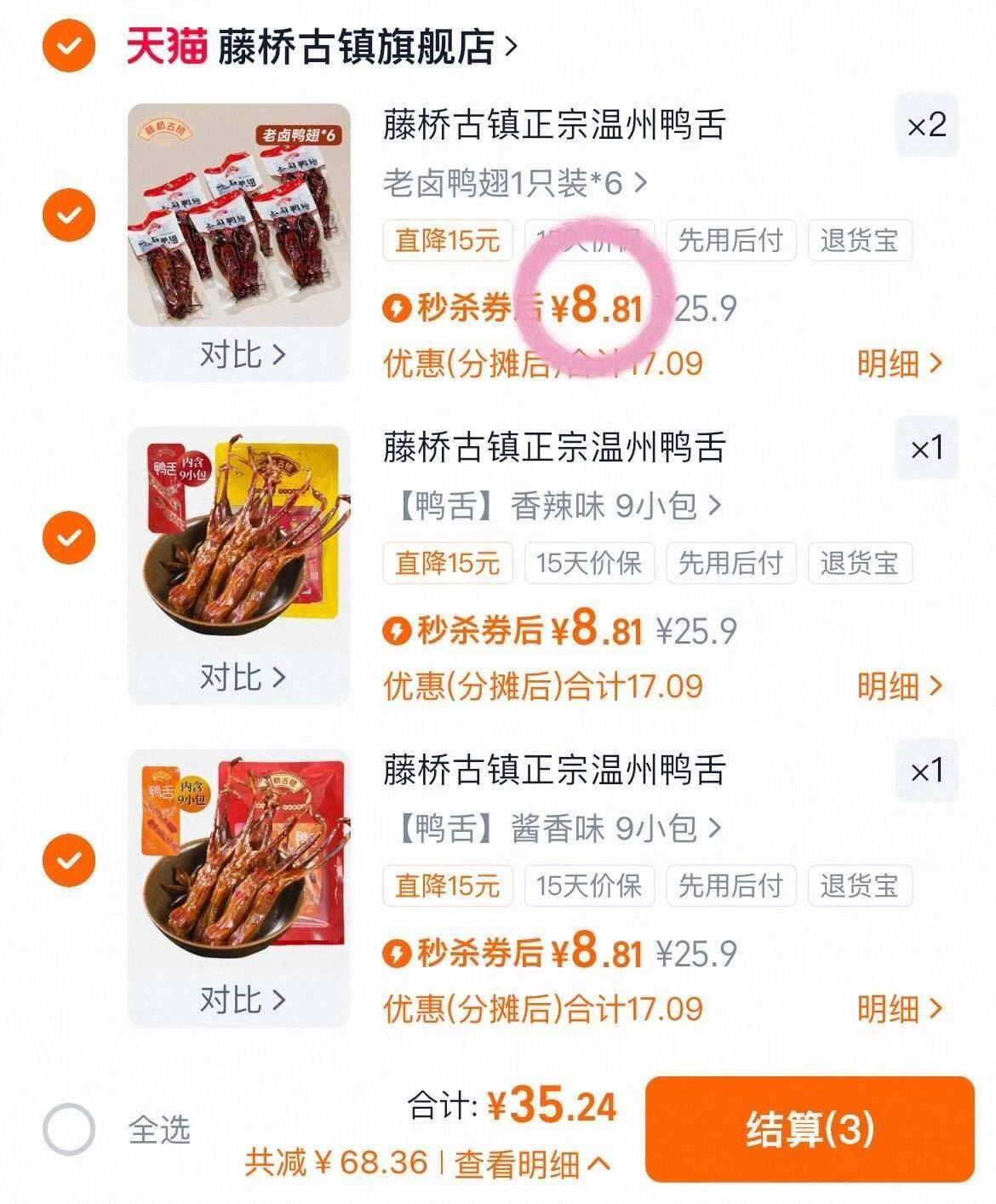The height and width of the screenshot is (1204, 996).
Task: View 明细 discount details for 酱香味 鸭舌
Action: click(899, 1009)
